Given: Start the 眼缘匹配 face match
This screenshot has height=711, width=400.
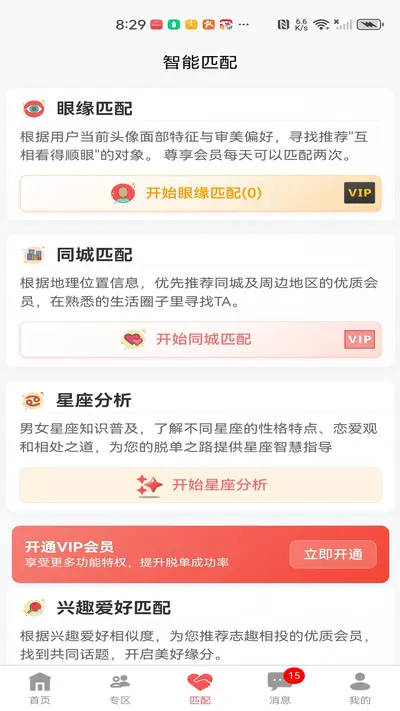Looking at the screenshot, I should [x=200, y=194].
